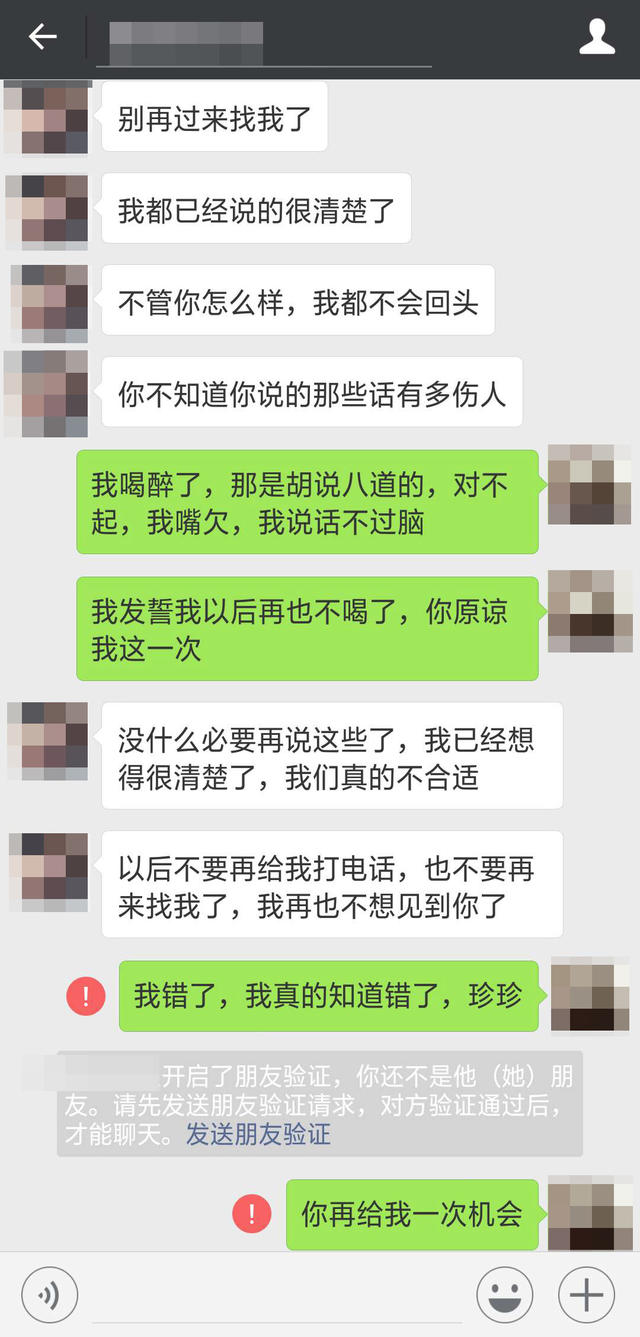This screenshot has width=640, height=1337.
Task: Tap the failed icon beside 我错了 message
Action: click(86, 996)
